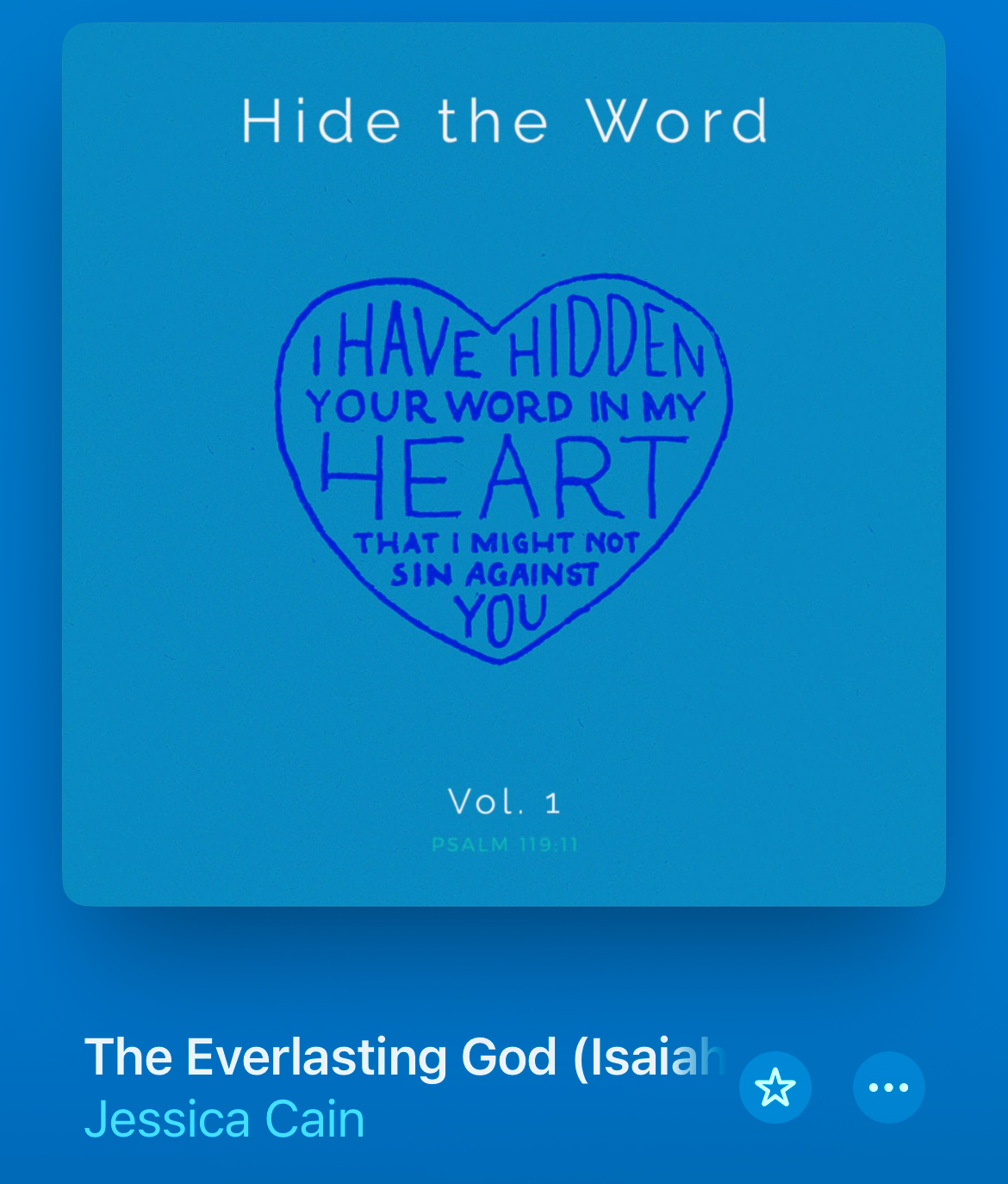
Task: Open the more options ellipsis menu
Action: tap(888, 1087)
